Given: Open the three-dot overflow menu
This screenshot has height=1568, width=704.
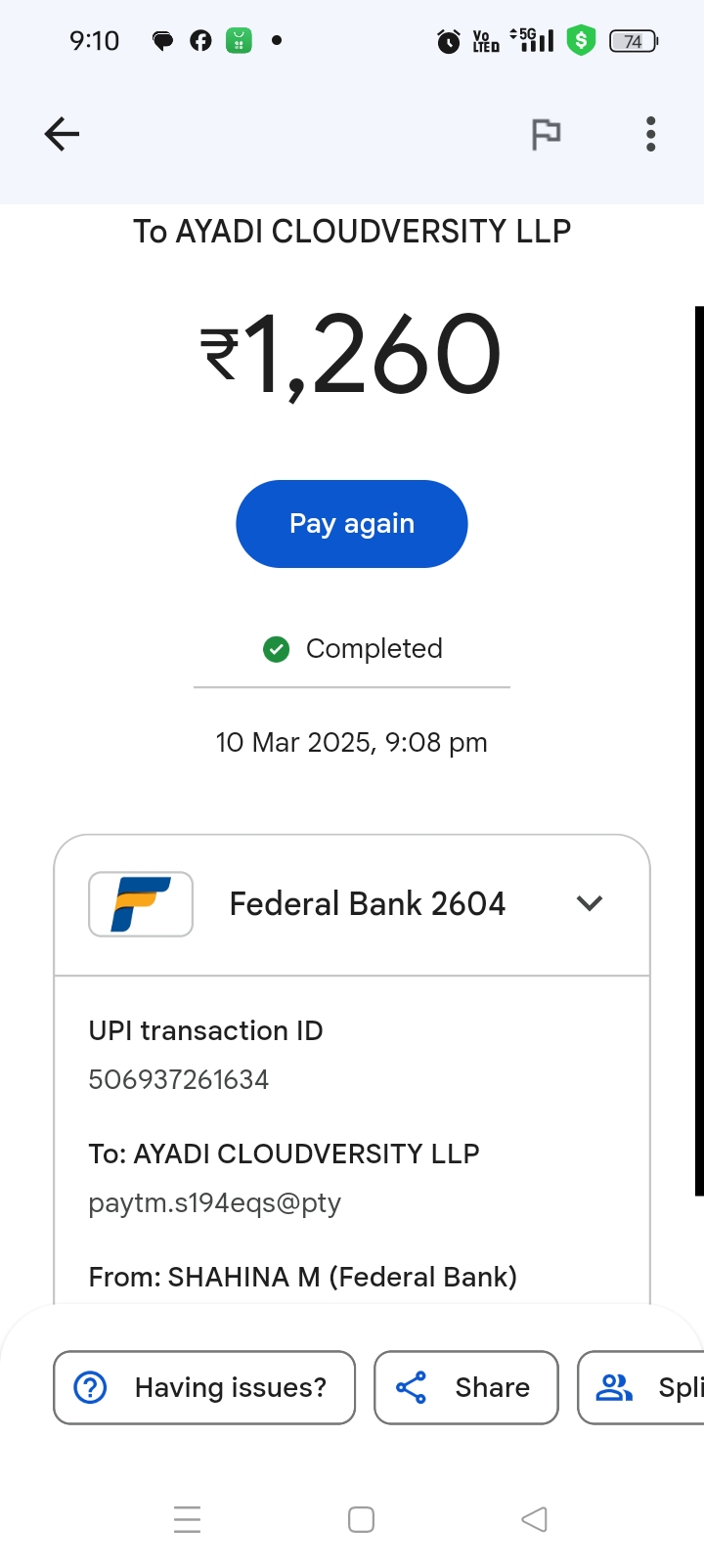Looking at the screenshot, I should [x=650, y=134].
